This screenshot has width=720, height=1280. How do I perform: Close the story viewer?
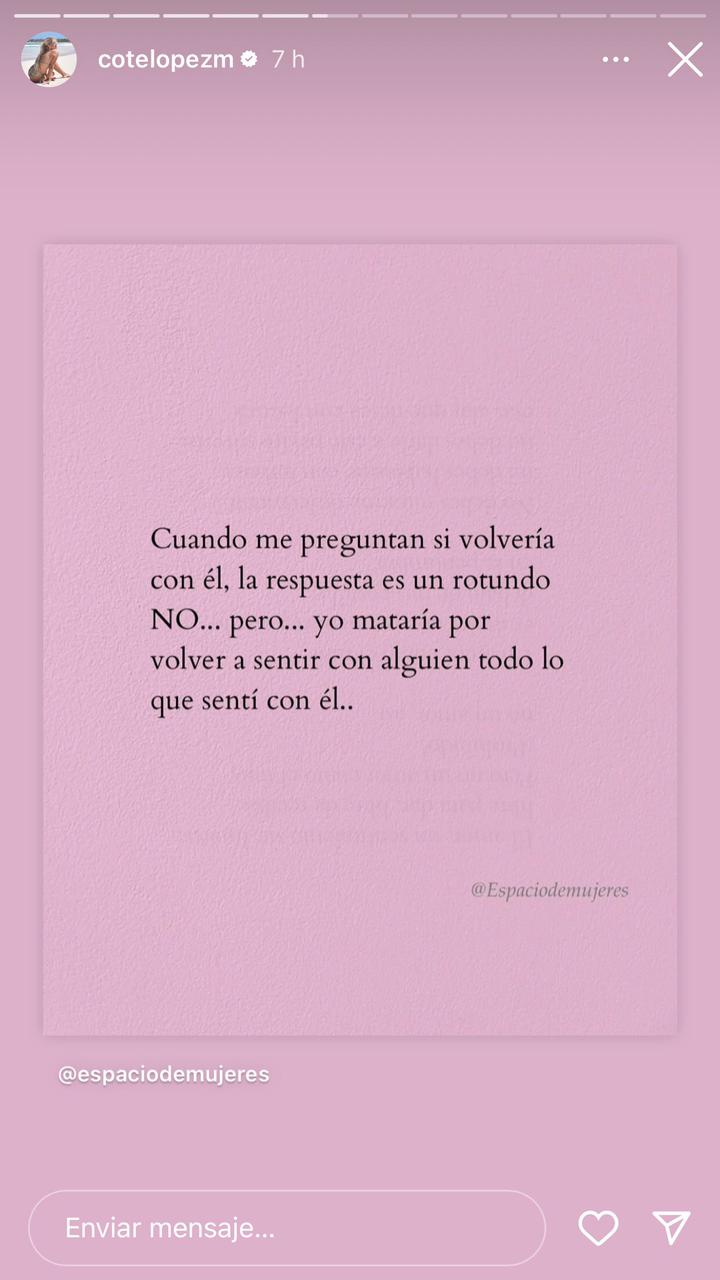pyautogui.click(x=685, y=60)
